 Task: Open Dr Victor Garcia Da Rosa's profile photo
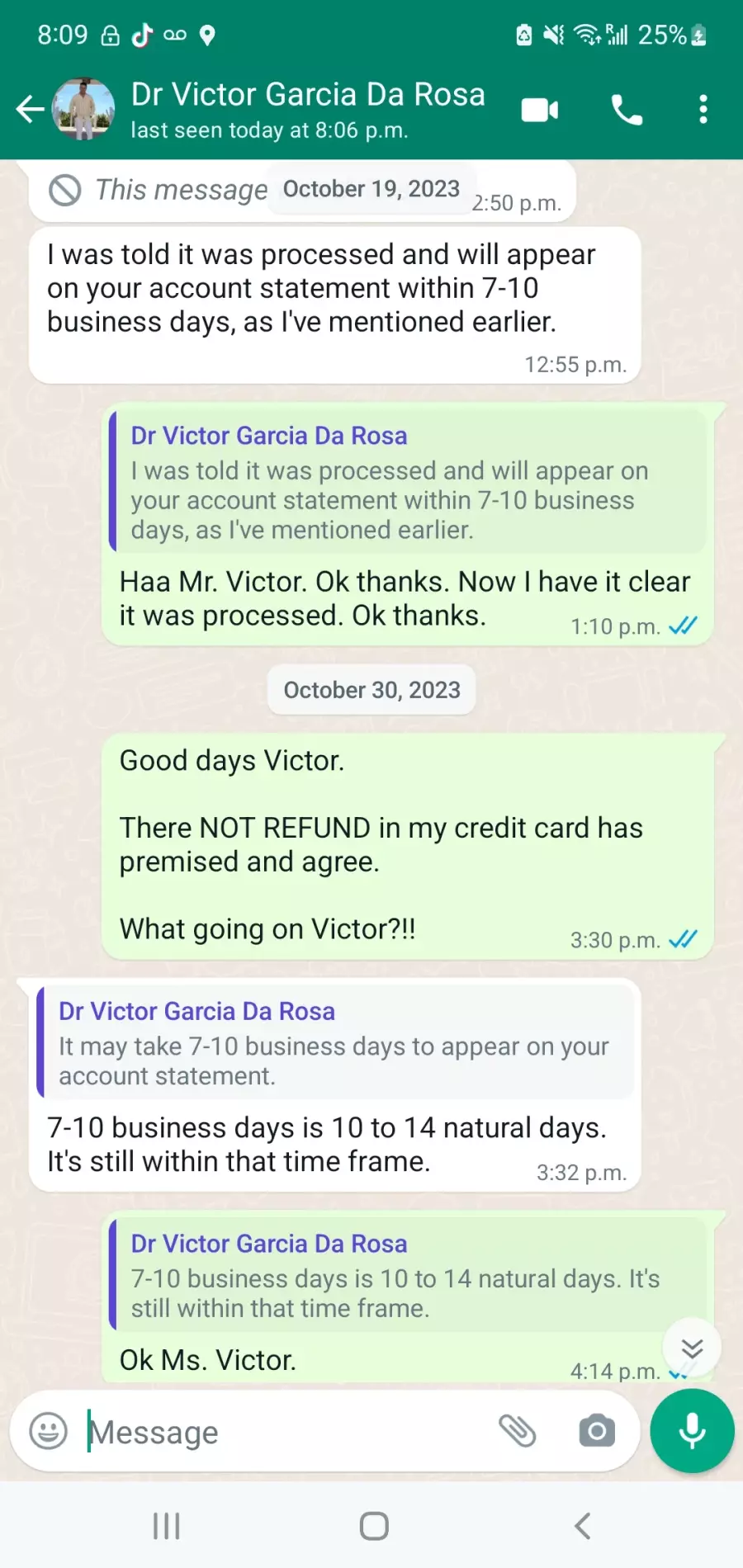(83, 109)
